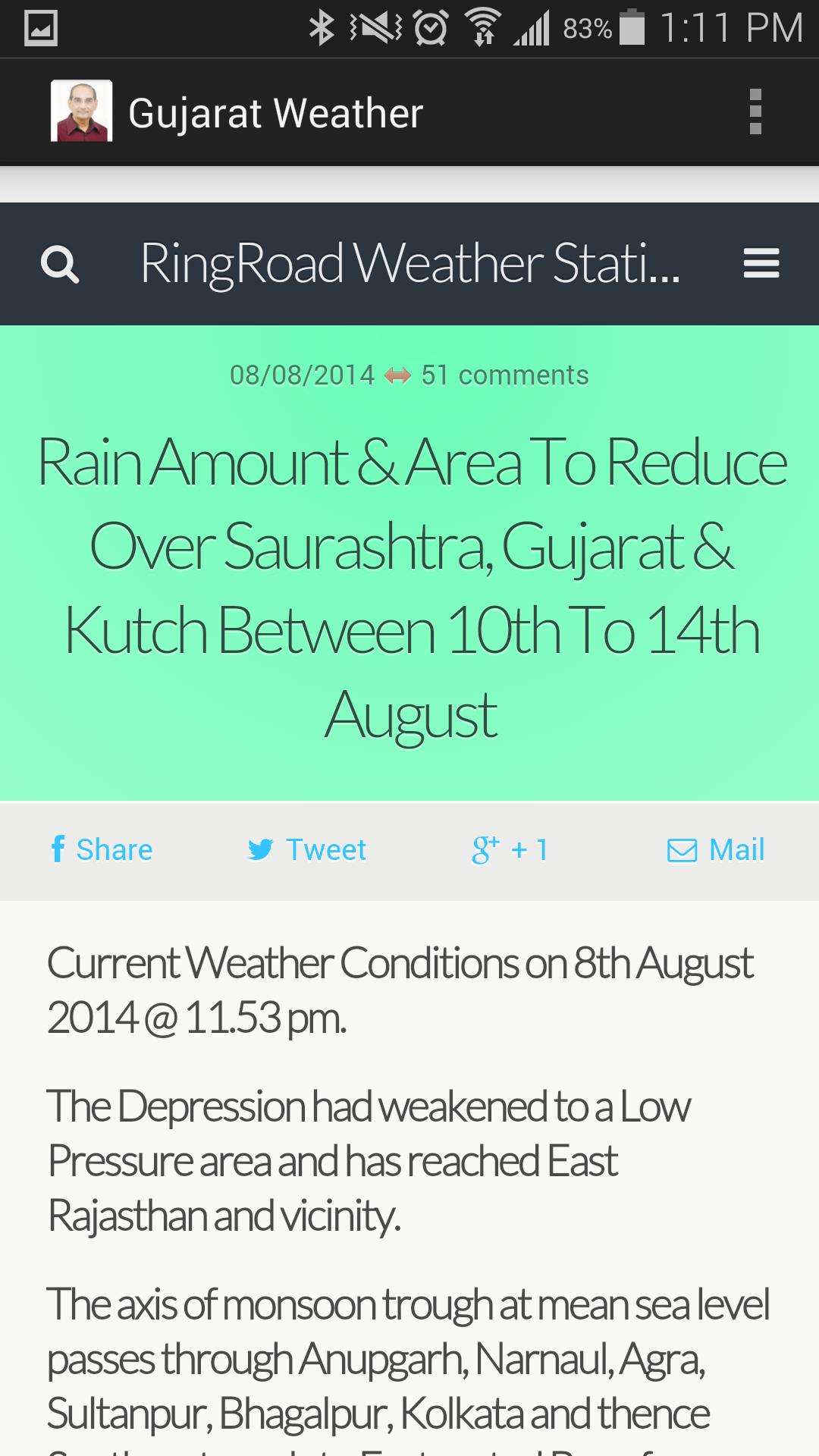Share the article on Facebook
This screenshot has width=819, height=1456.
pos(102,849)
